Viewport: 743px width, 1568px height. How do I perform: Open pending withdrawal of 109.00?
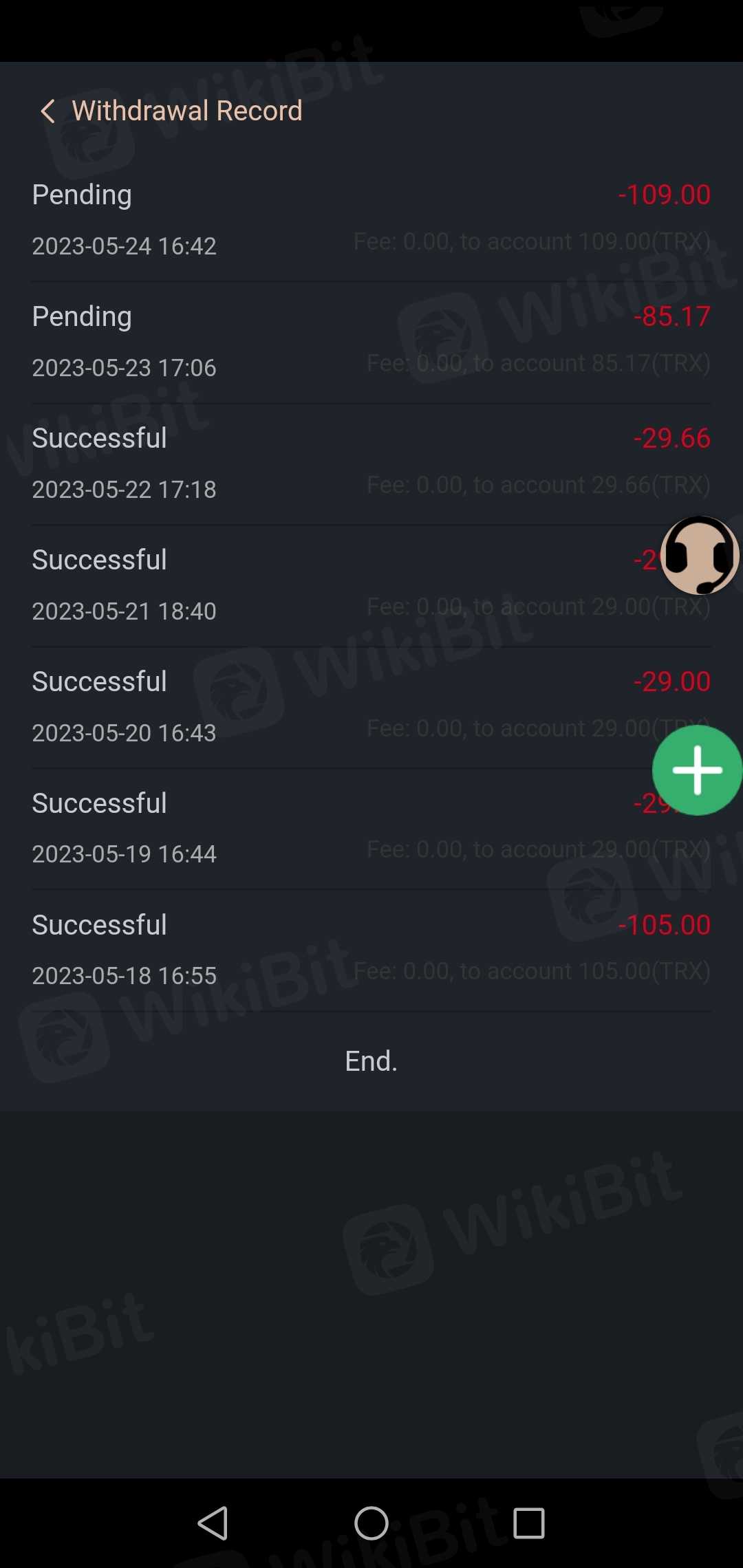tap(371, 220)
